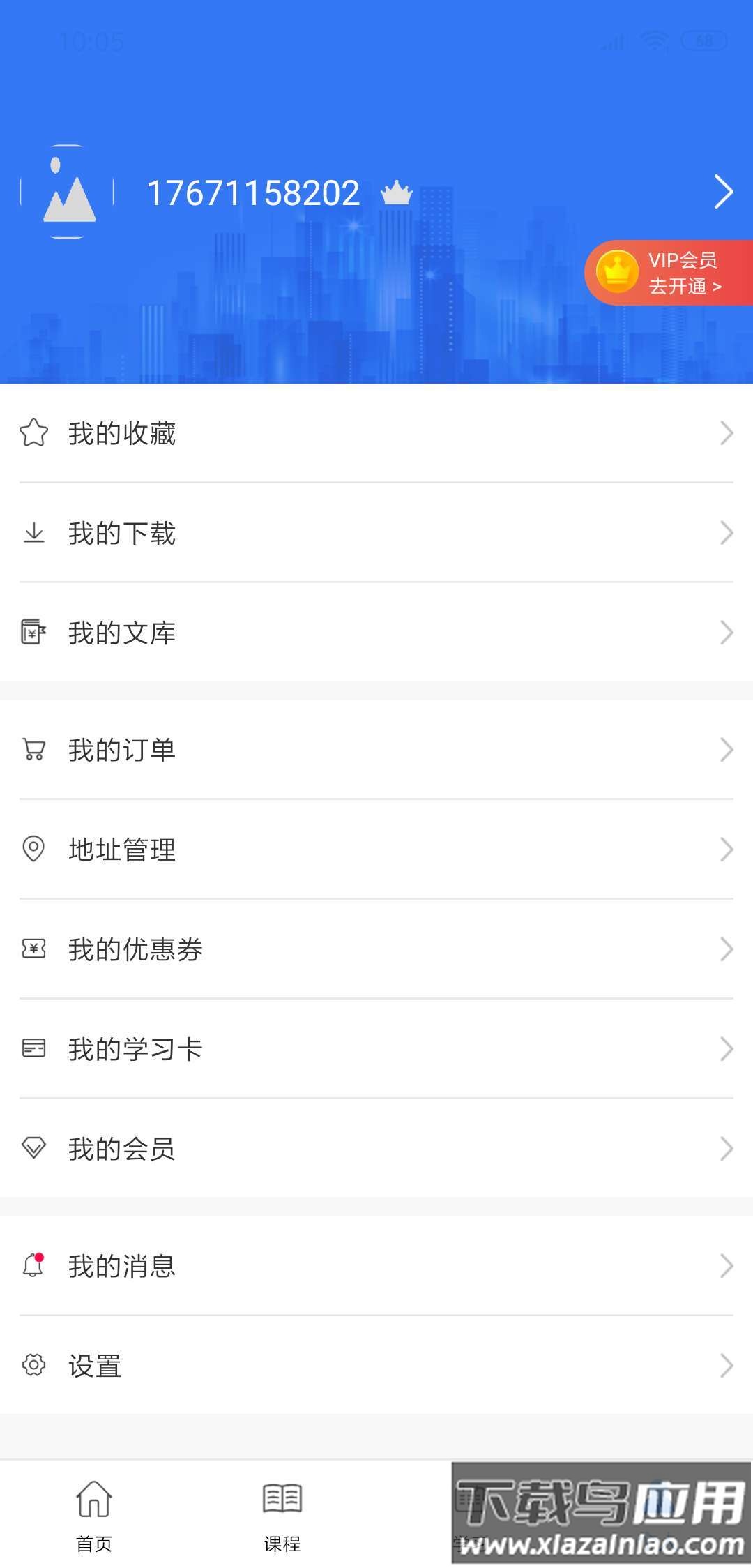753x1568 pixels.
Task: Open the study card icon beside 我的学习卡
Action: pos(33,1048)
